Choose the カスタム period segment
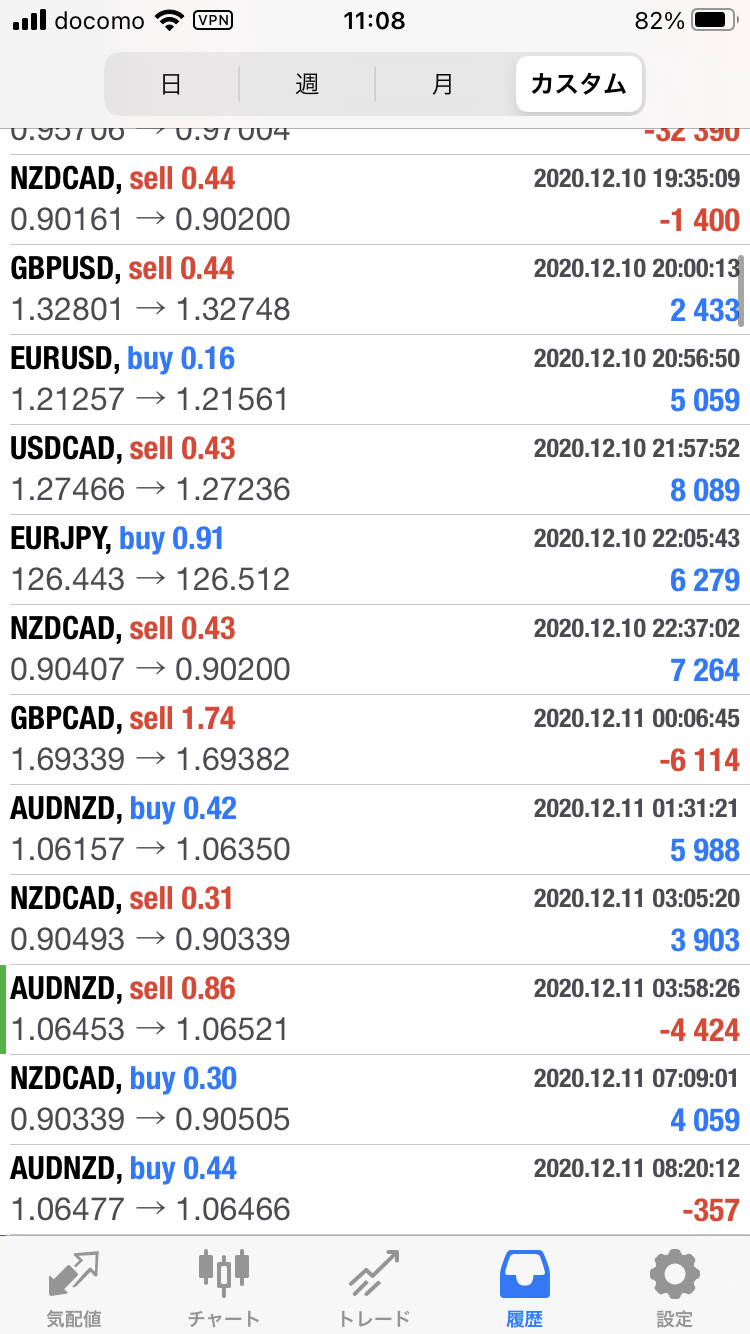The image size is (750, 1334). tap(579, 84)
